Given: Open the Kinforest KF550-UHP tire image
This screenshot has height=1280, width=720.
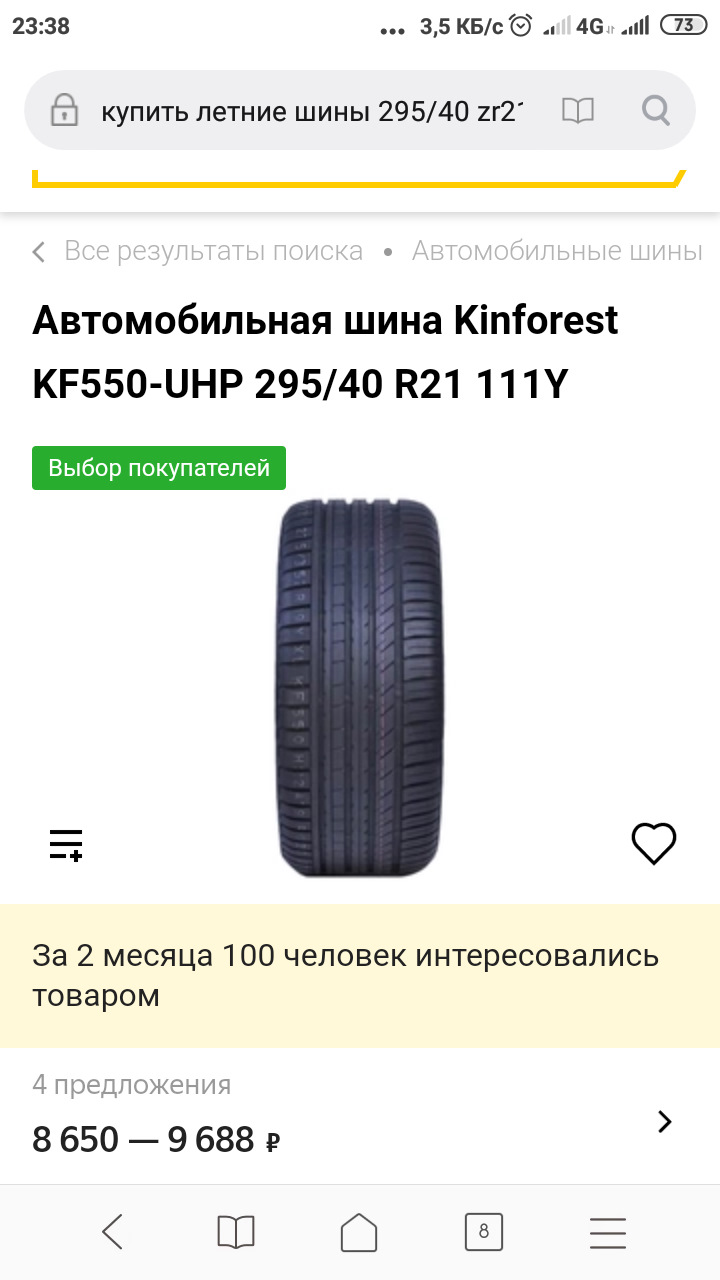Looking at the screenshot, I should (360, 688).
